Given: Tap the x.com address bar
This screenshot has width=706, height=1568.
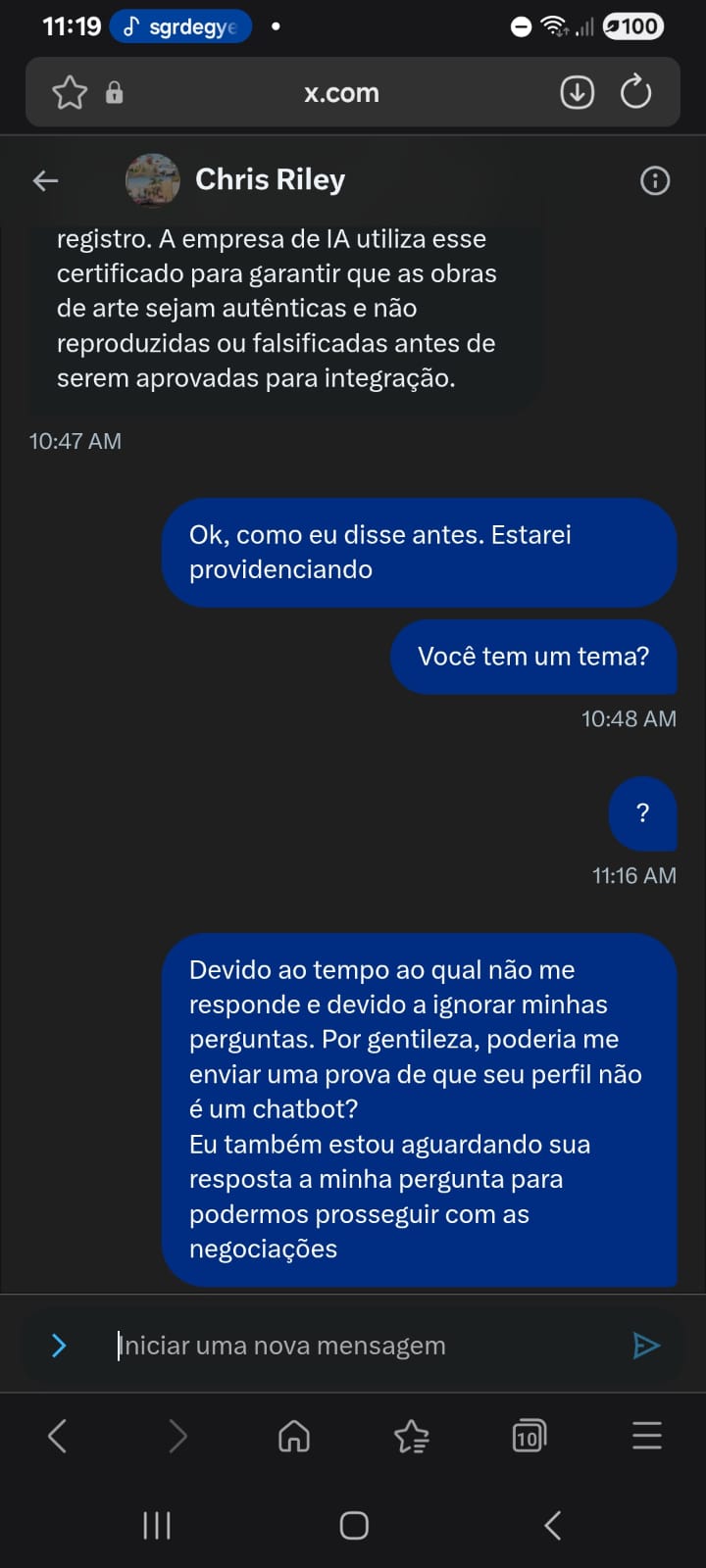Looking at the screenshot, I should (341, 93).
